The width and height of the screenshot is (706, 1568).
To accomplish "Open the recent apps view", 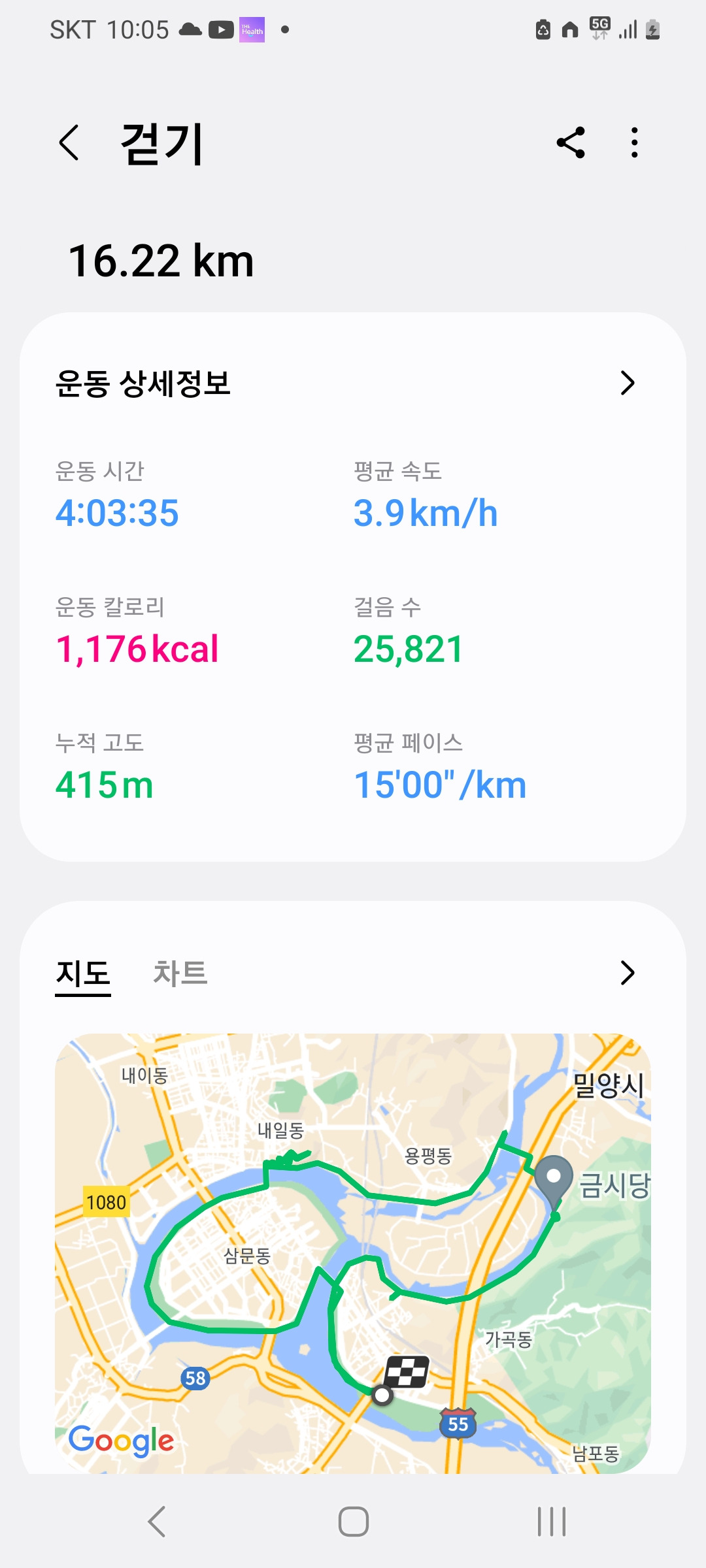I will coord(551,1522).
